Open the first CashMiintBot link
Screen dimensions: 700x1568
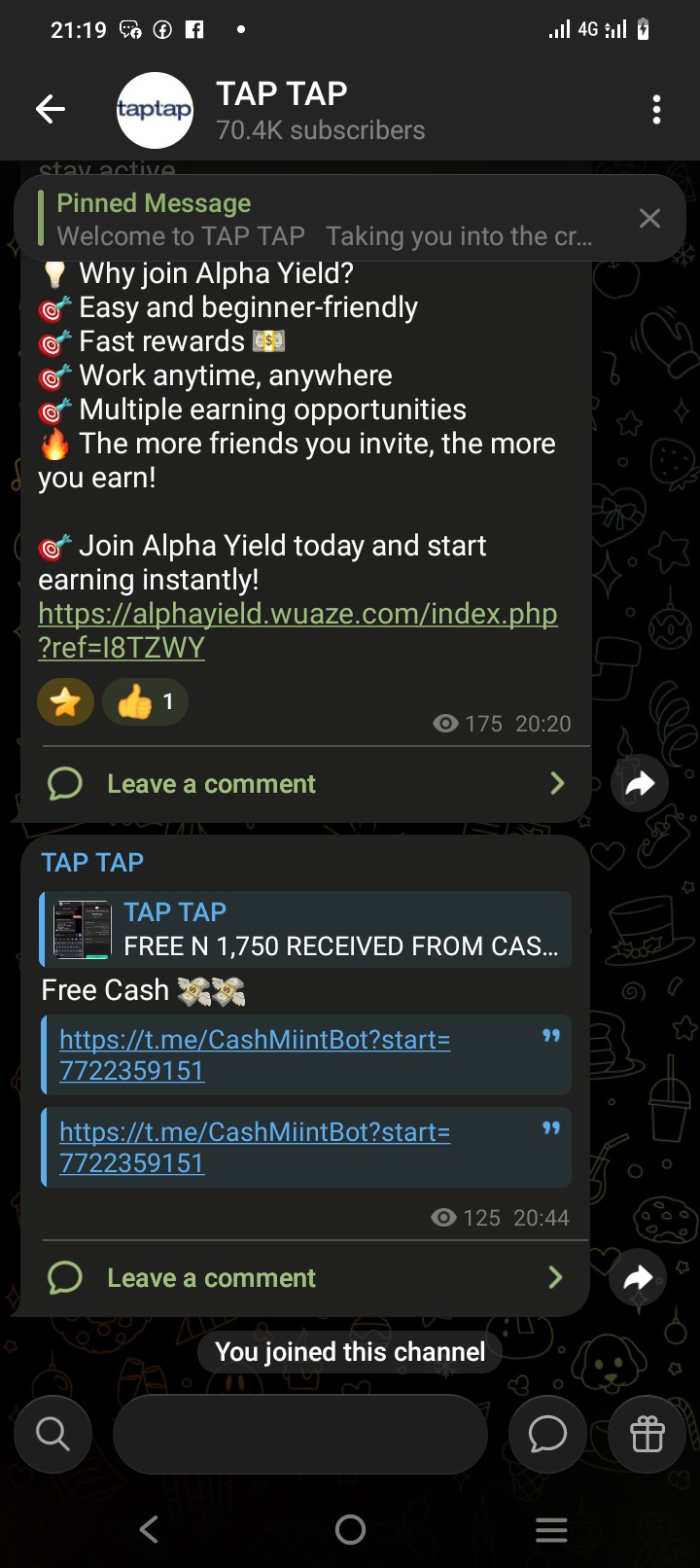[x=255, y=1054]
